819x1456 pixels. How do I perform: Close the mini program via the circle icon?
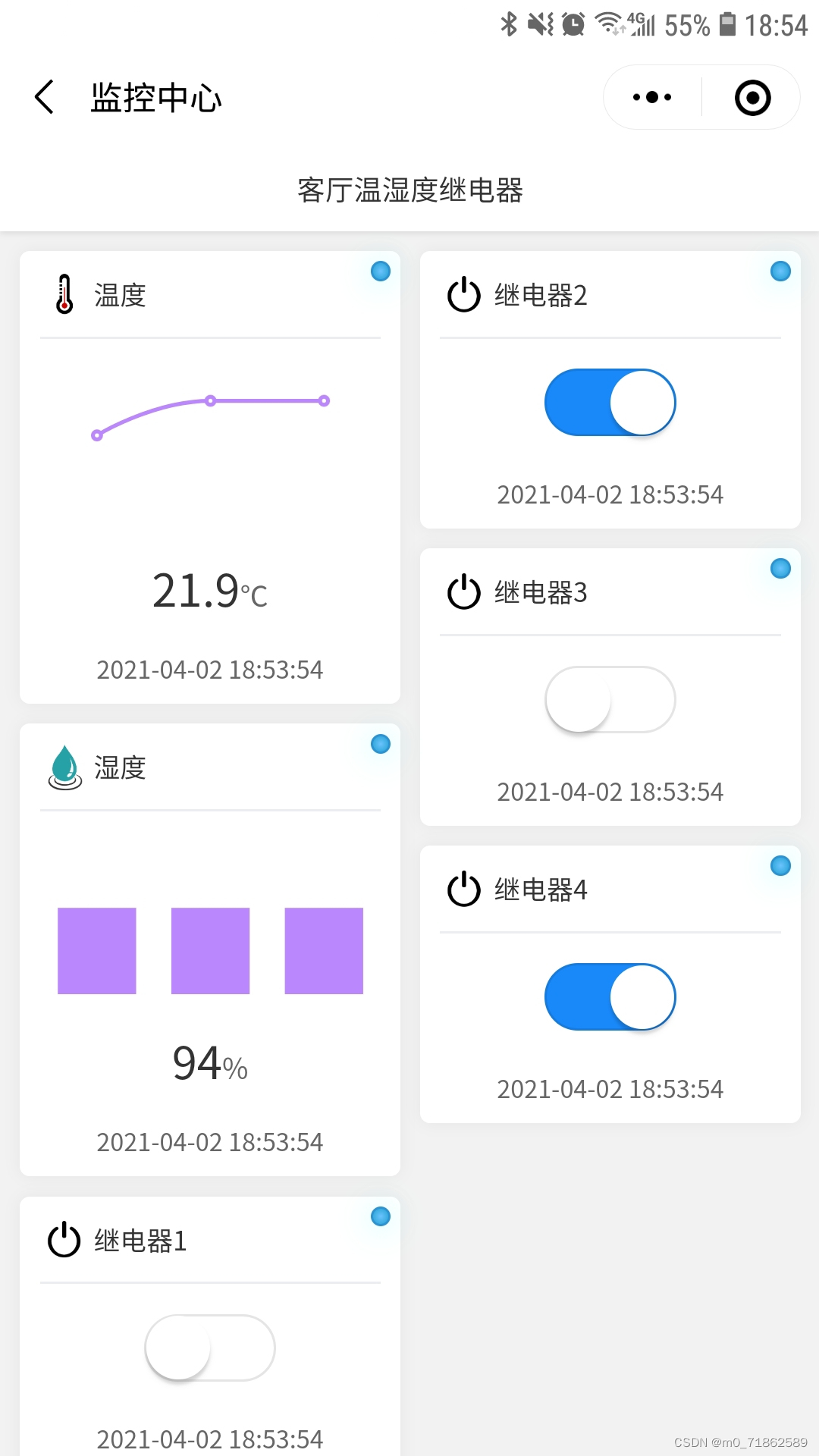point(752,97)
